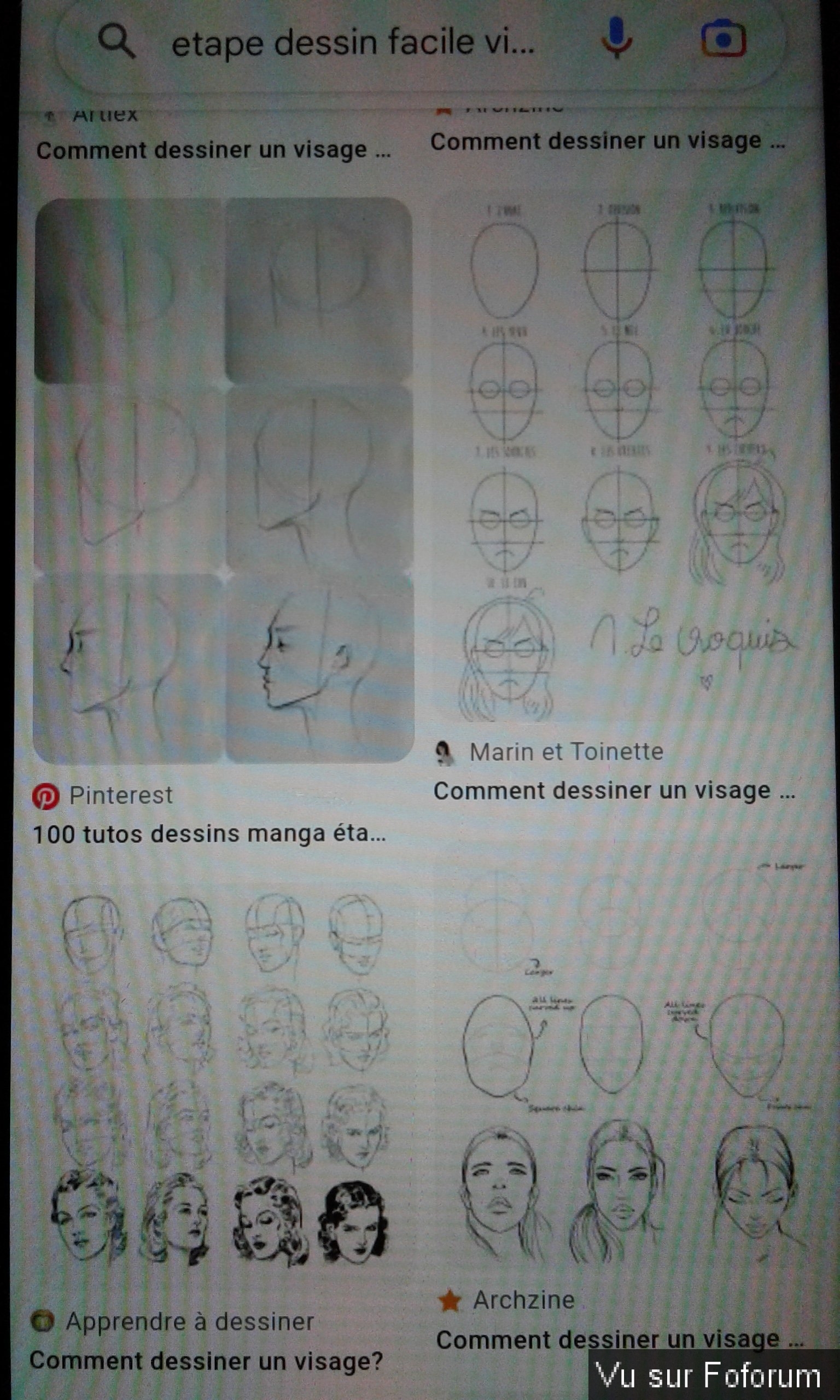
Task: Tap the search magnifier icon
Action: tap(116, 41)
